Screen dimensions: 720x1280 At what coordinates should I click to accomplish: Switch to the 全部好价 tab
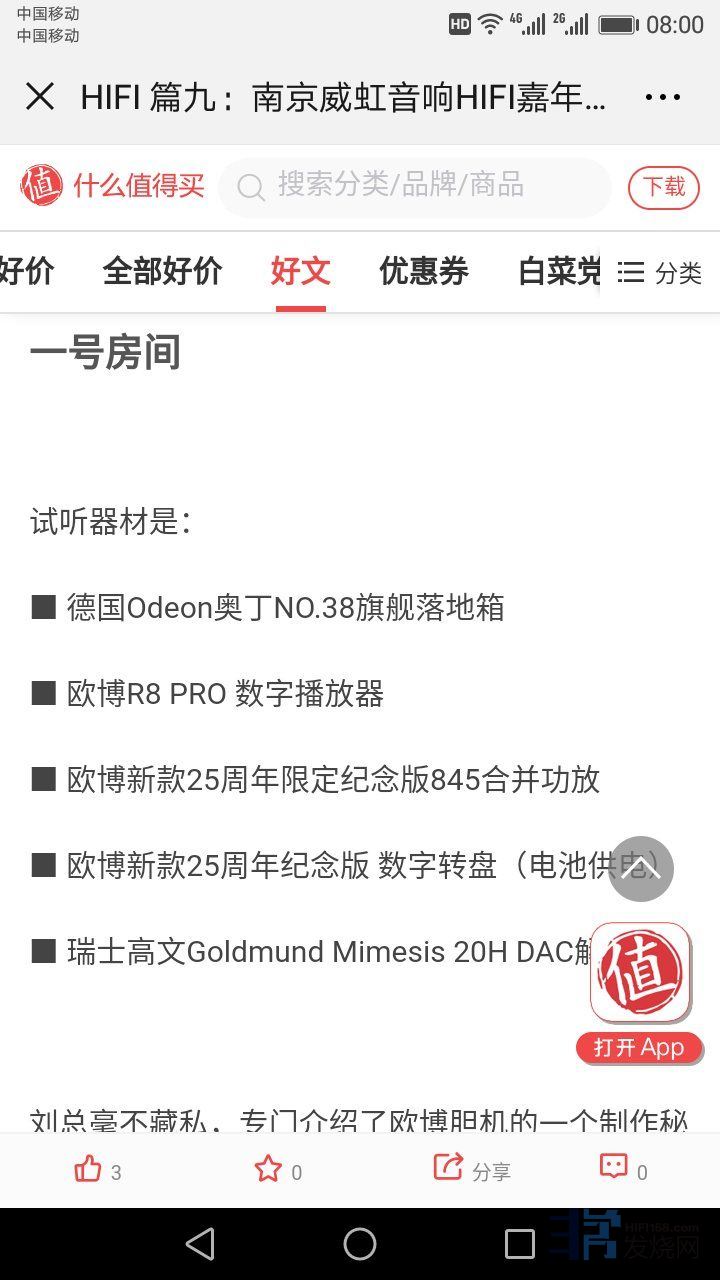click(162, 271)
